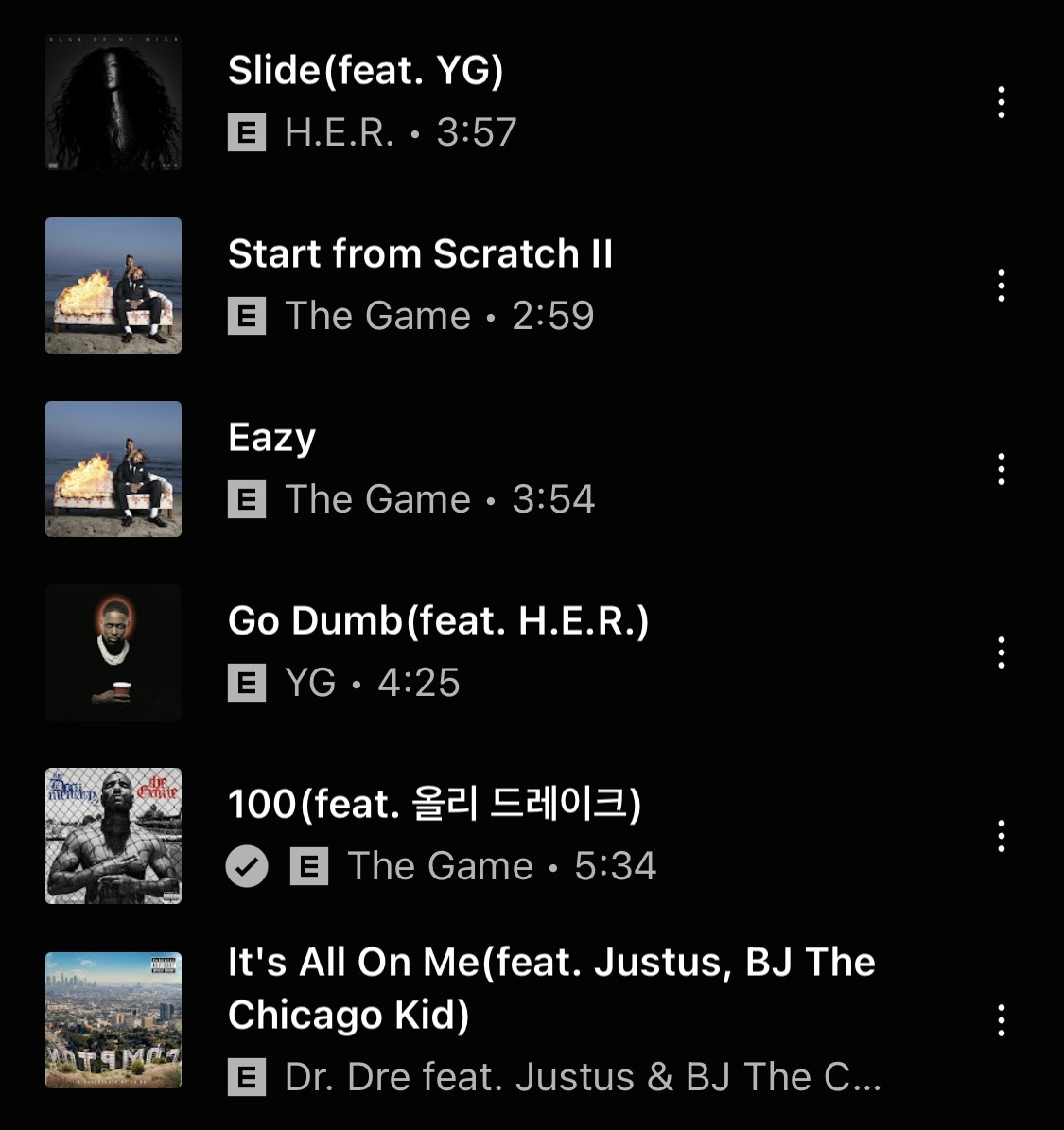
Task: Show more options for Eazy
Action: 1001,469
